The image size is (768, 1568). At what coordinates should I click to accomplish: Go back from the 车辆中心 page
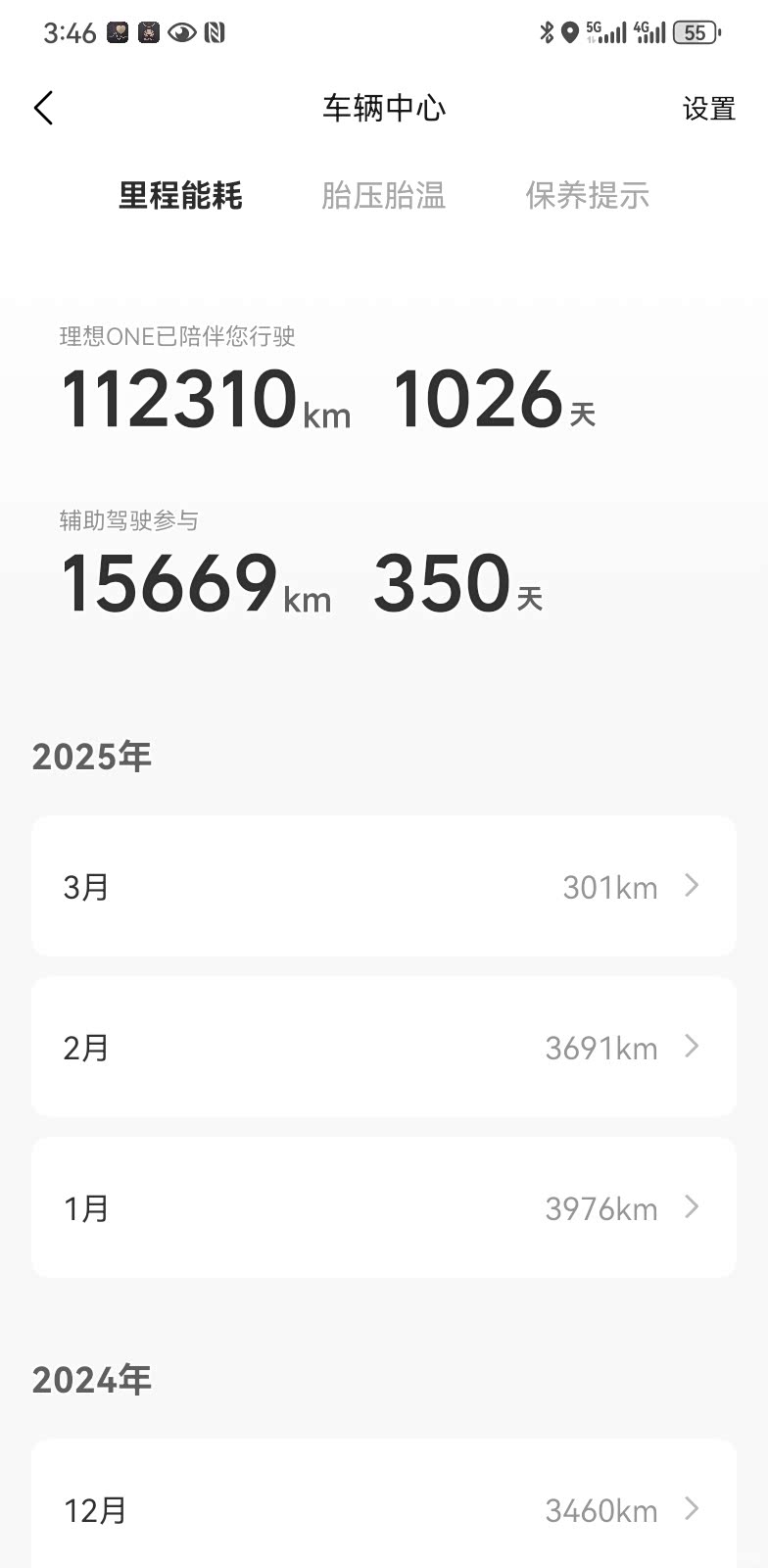click(44, 108)
